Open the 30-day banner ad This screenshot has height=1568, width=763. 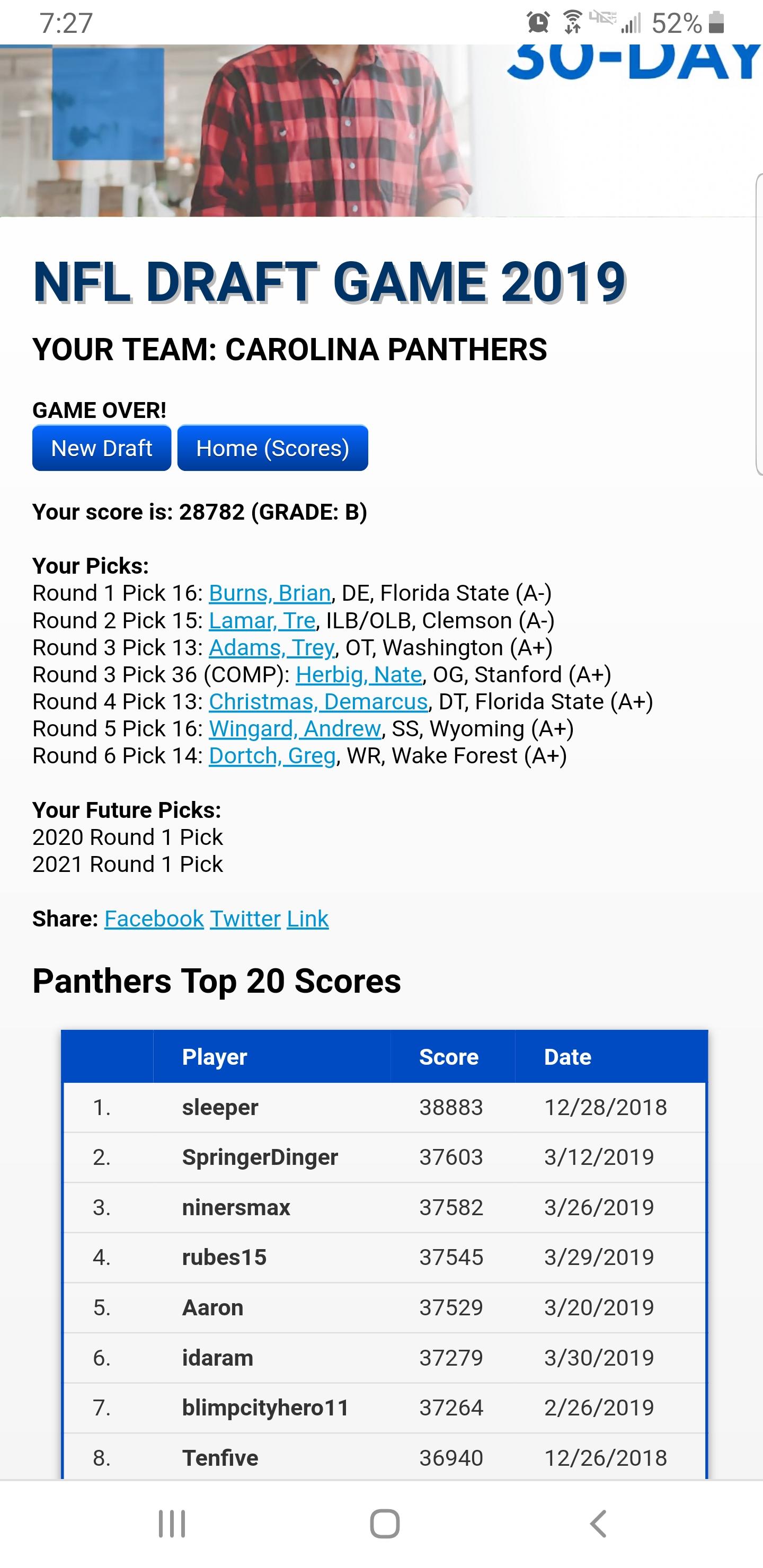pyautogui.click(x=381, y=130)
